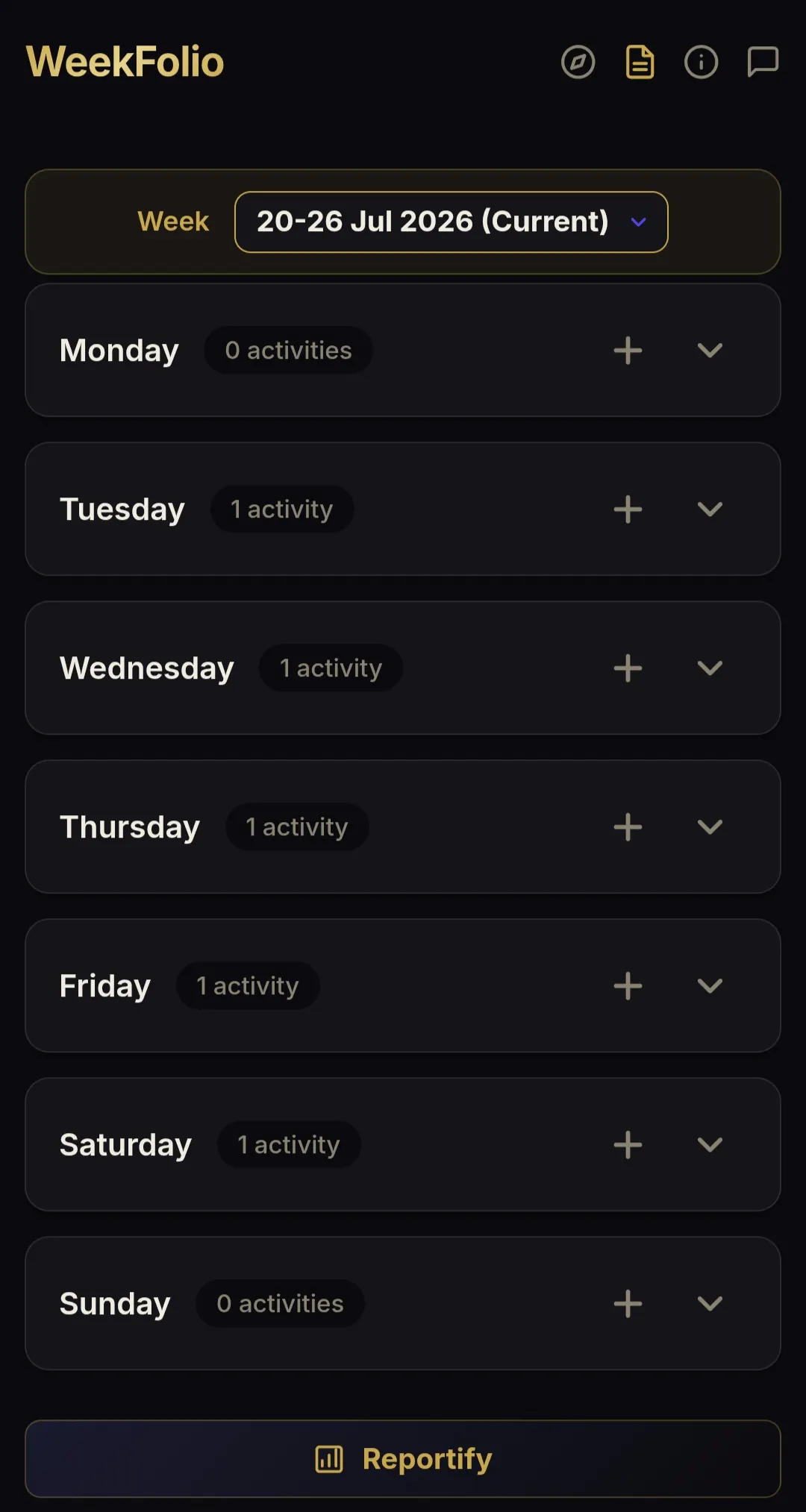Image resolution: width=806 pixels, height=1512 pixels.
Task: Open the info icon
Action: tap(701, 62)
